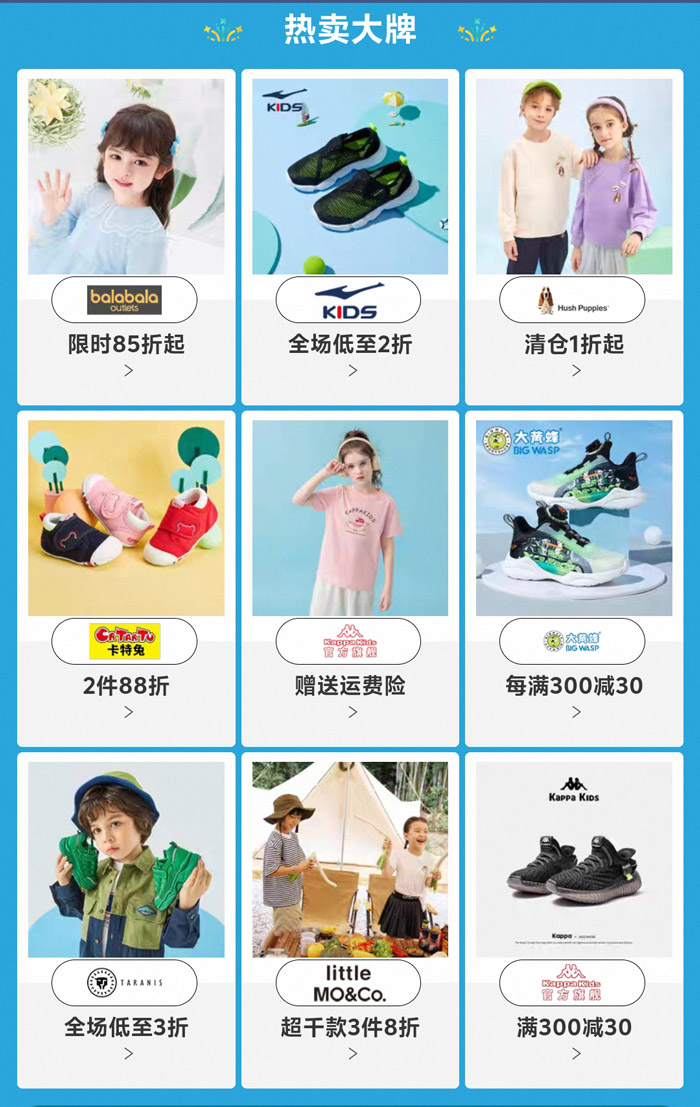700x1107 pixels.
Task: Open the Kappa Kids 满300减30 shoe card
Action: 574,920
